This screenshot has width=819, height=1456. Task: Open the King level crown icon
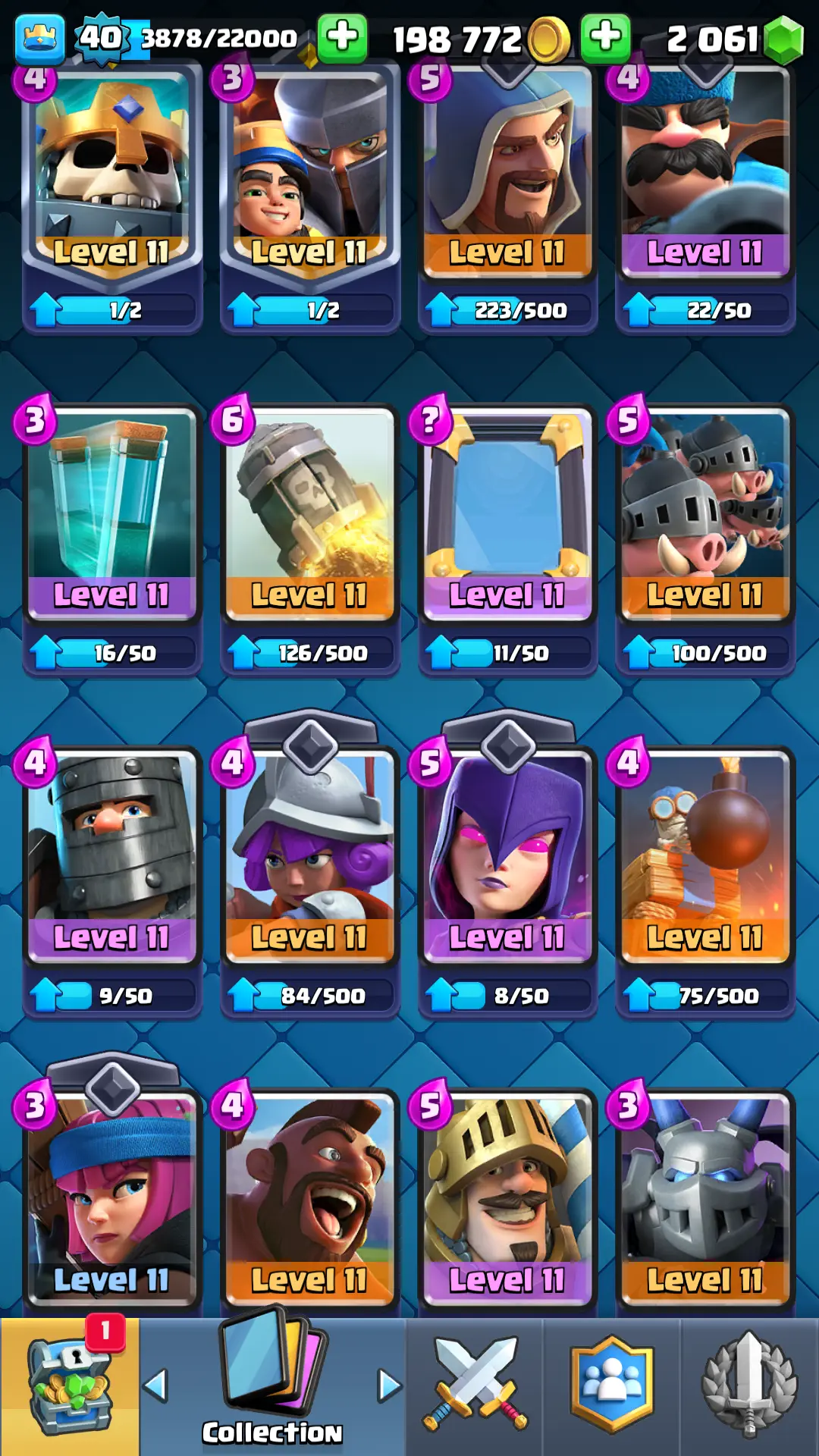click(39, 38)
